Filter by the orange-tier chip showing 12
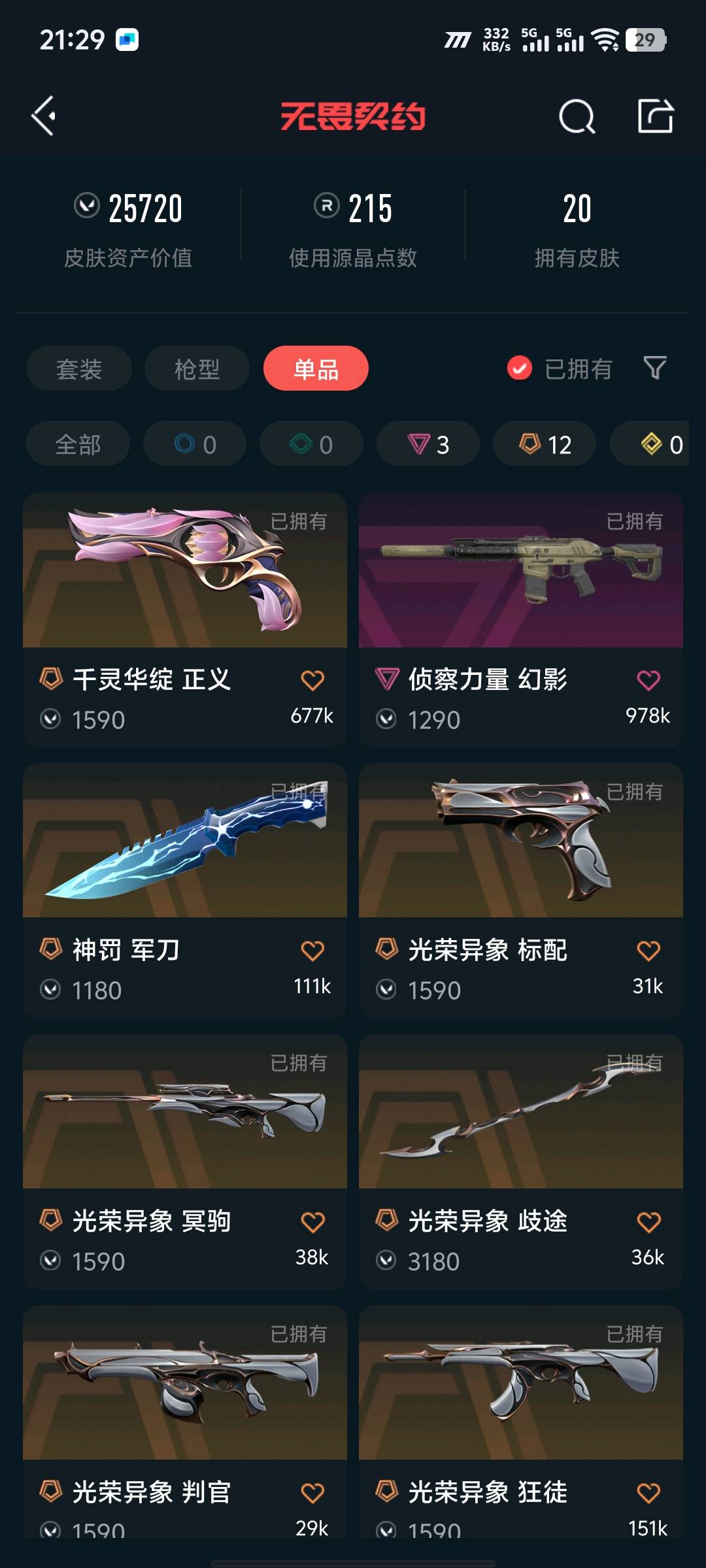This screenshot has height=1568, width=706. pos(545,444)
